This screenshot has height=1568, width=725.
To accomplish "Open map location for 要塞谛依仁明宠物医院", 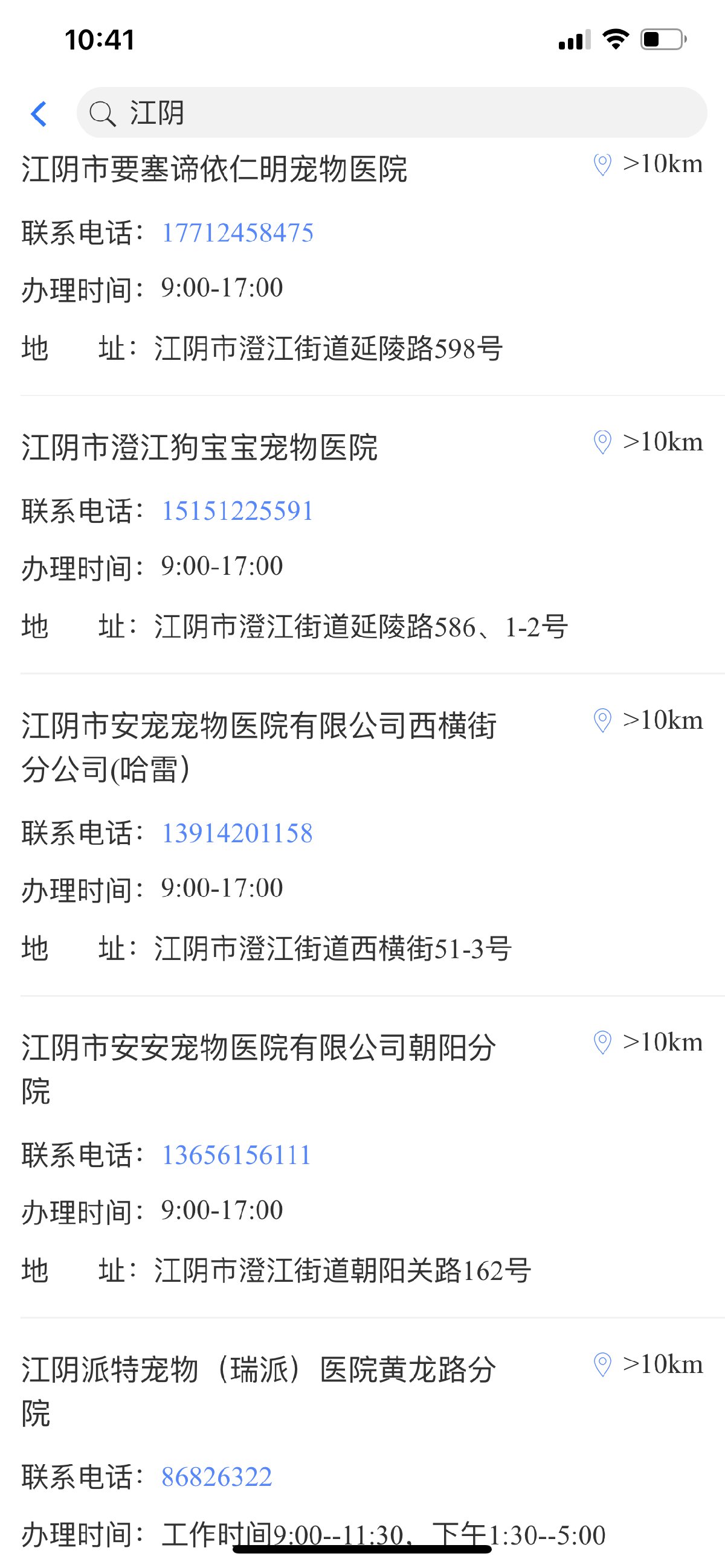I will (602, 164).
